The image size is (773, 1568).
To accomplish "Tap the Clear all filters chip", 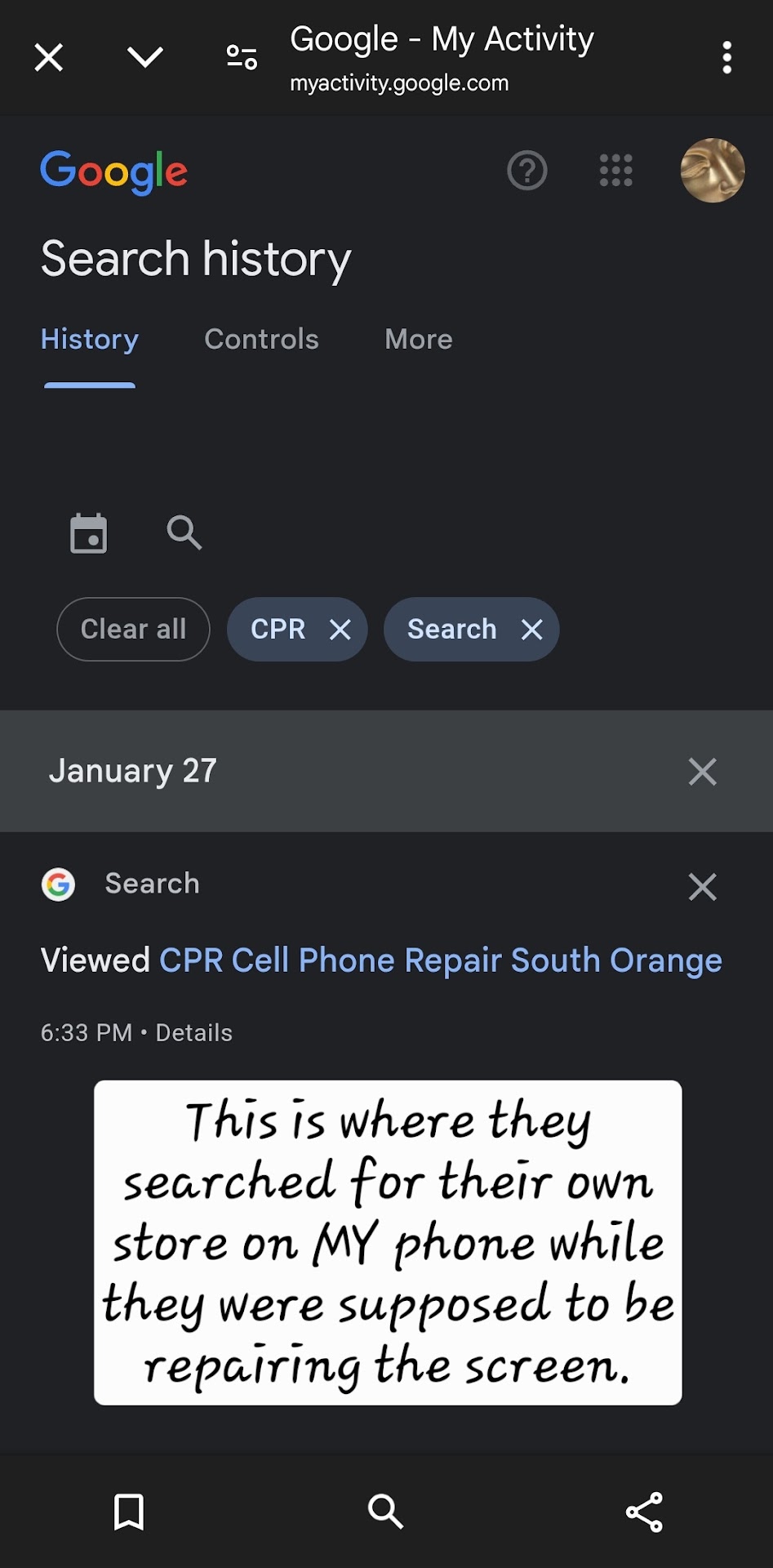I will pyautogui.click(x=133, y=629).
